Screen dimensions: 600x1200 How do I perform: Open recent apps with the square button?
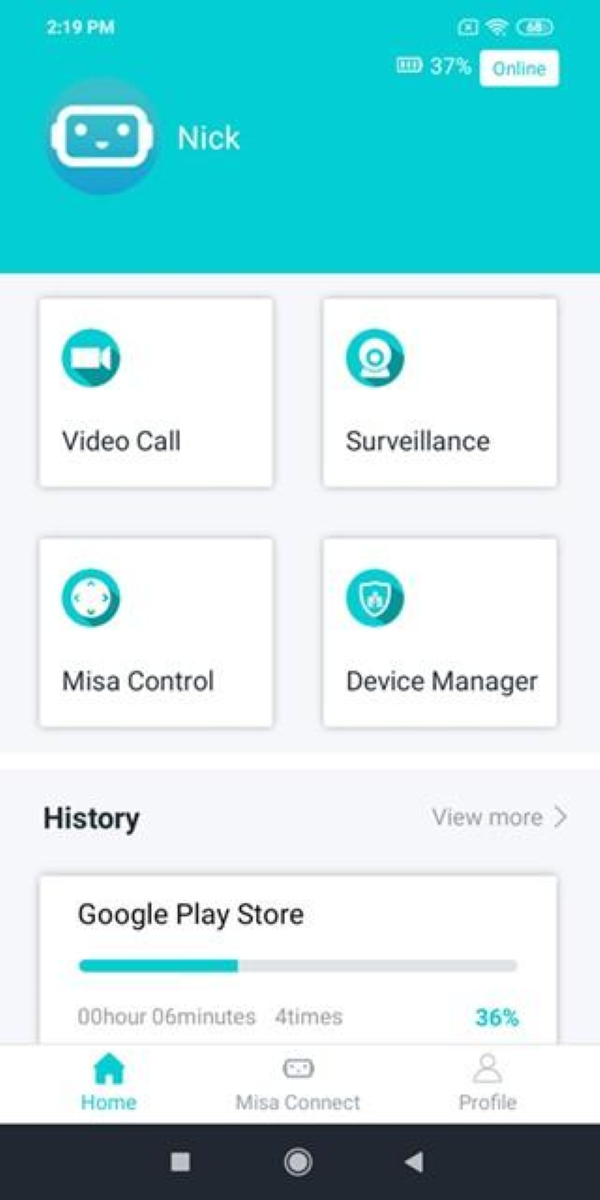click(180, 1161)
